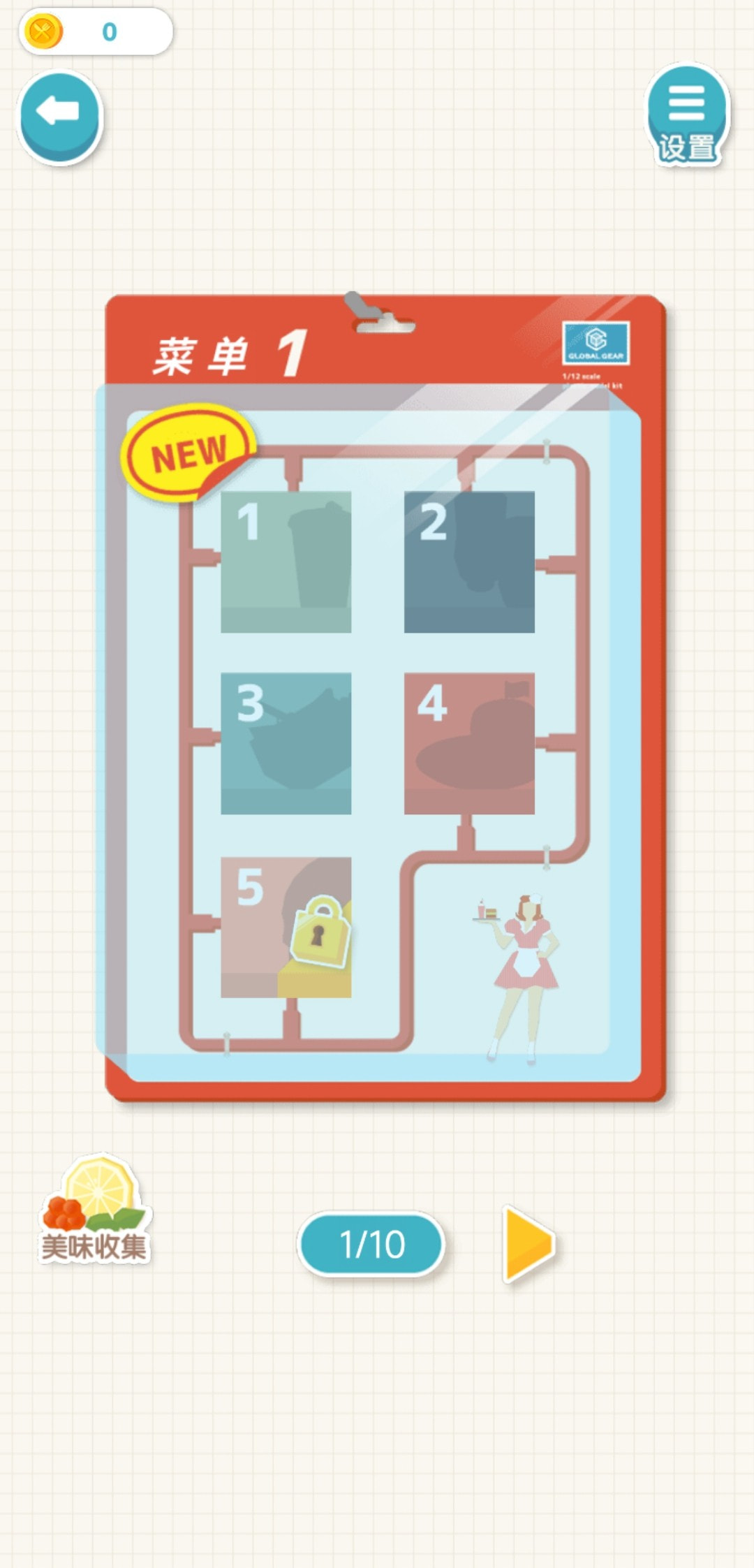754x1568 pixels.
Task: Start level 3 tile
Action: pyautogui.click(x=286, y=743)
